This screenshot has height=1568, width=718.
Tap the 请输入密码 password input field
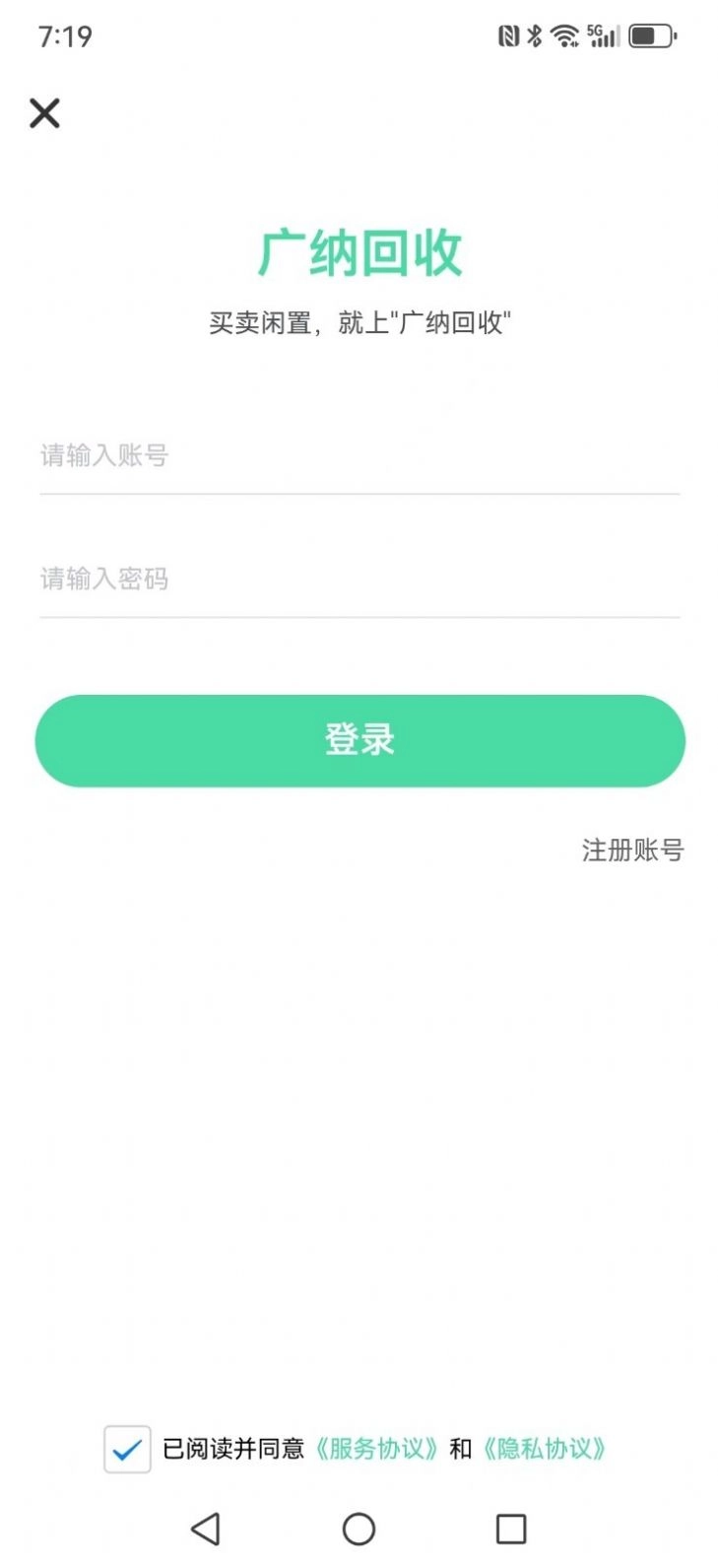click(x=359, y=579)
